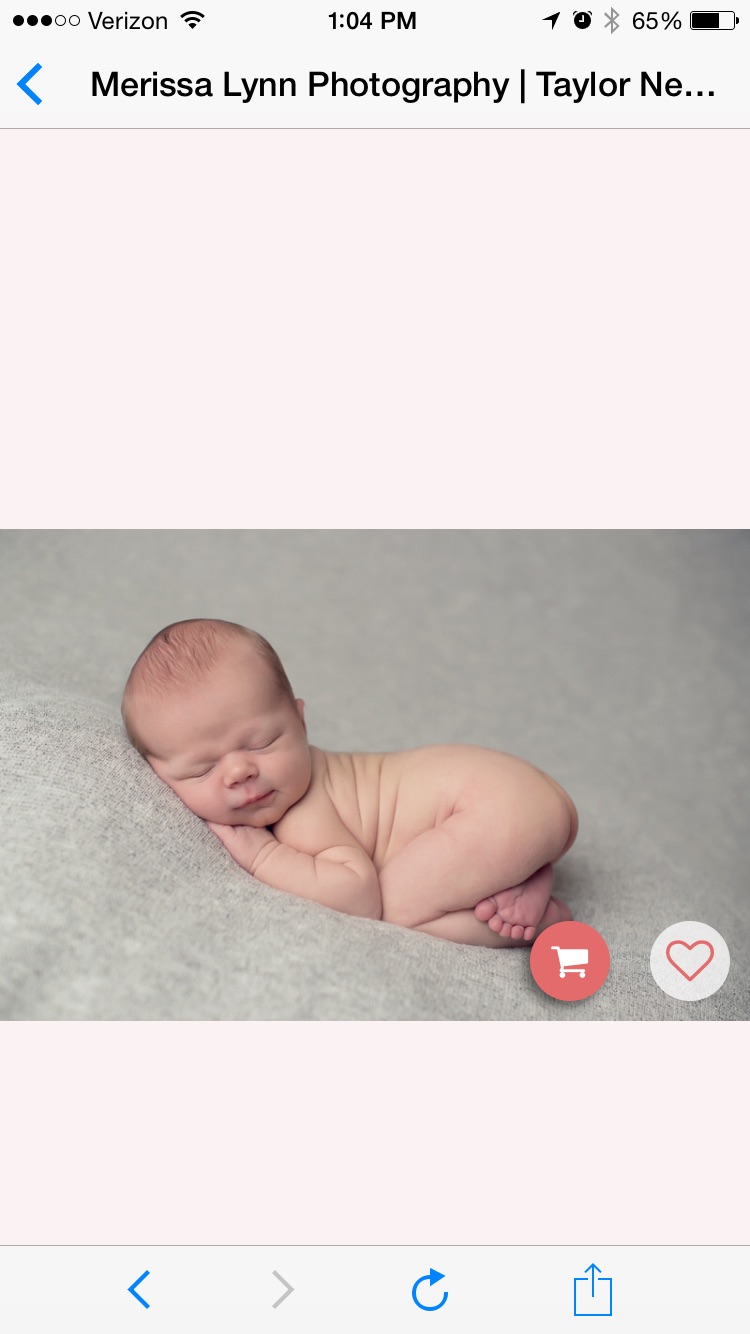Navigate to previous web page

(139, 1290)
